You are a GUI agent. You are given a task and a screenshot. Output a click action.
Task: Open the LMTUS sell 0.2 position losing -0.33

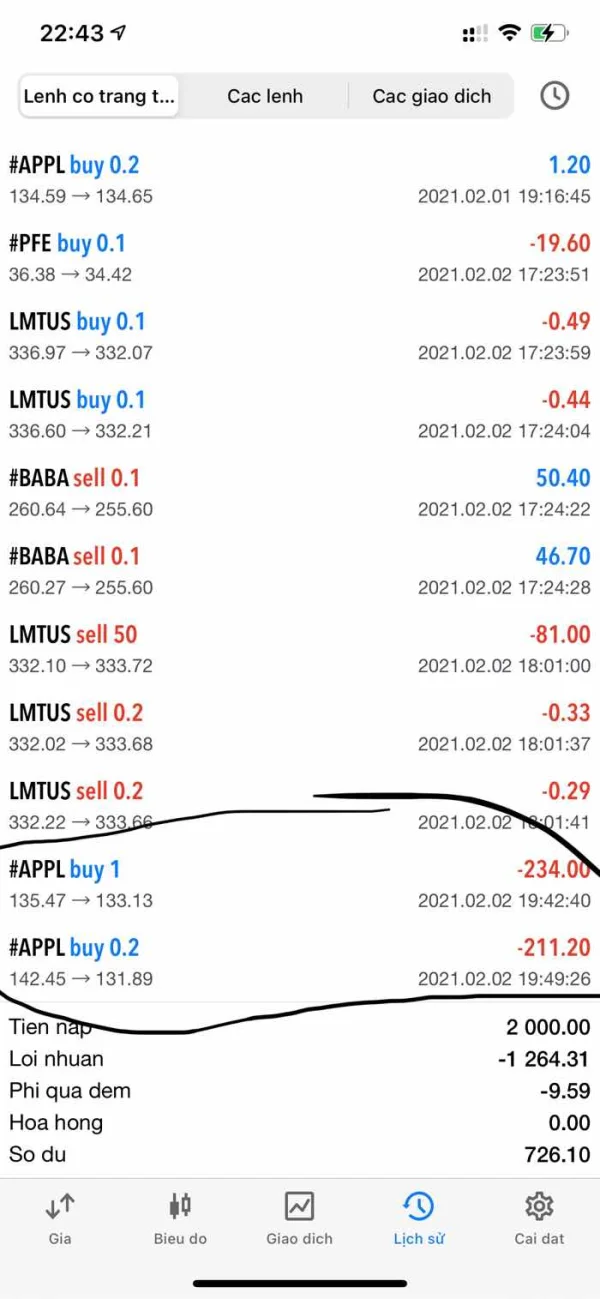click(x=300, y=727)
